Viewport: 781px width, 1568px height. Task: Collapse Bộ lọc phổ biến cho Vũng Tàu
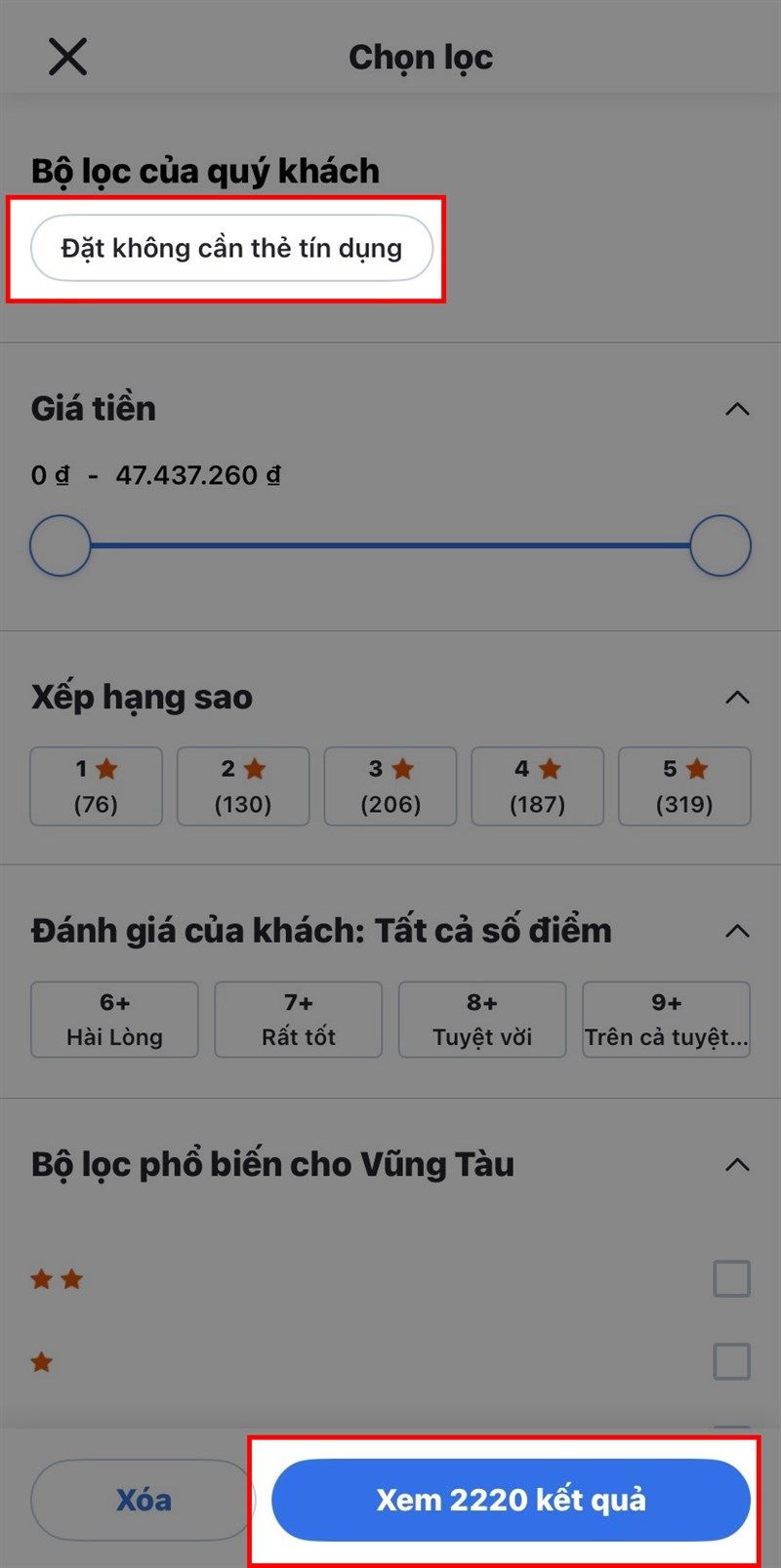pos(739,1165)
